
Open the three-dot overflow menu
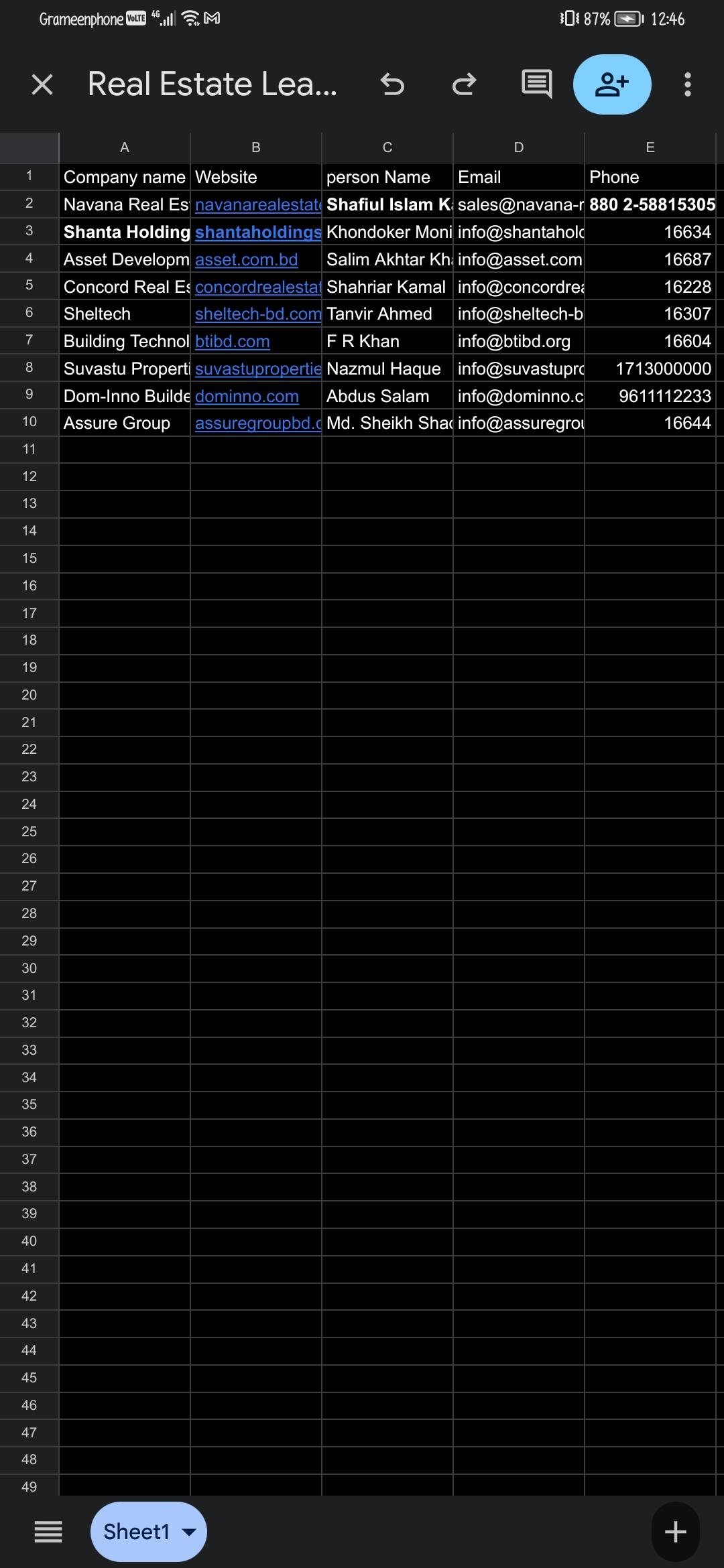[x=688, y=84]
